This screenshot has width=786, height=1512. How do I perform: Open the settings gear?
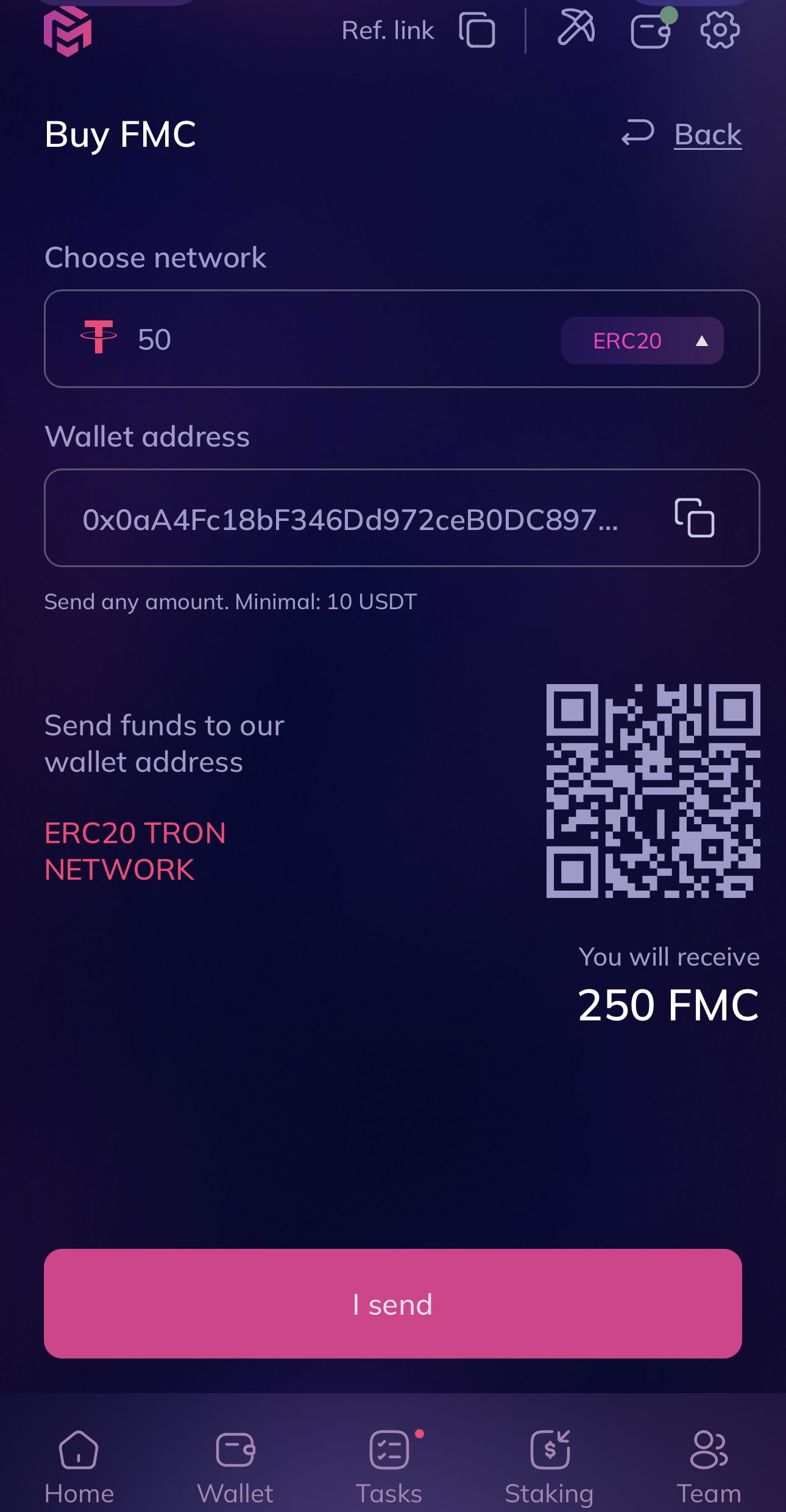click(720, 30)
